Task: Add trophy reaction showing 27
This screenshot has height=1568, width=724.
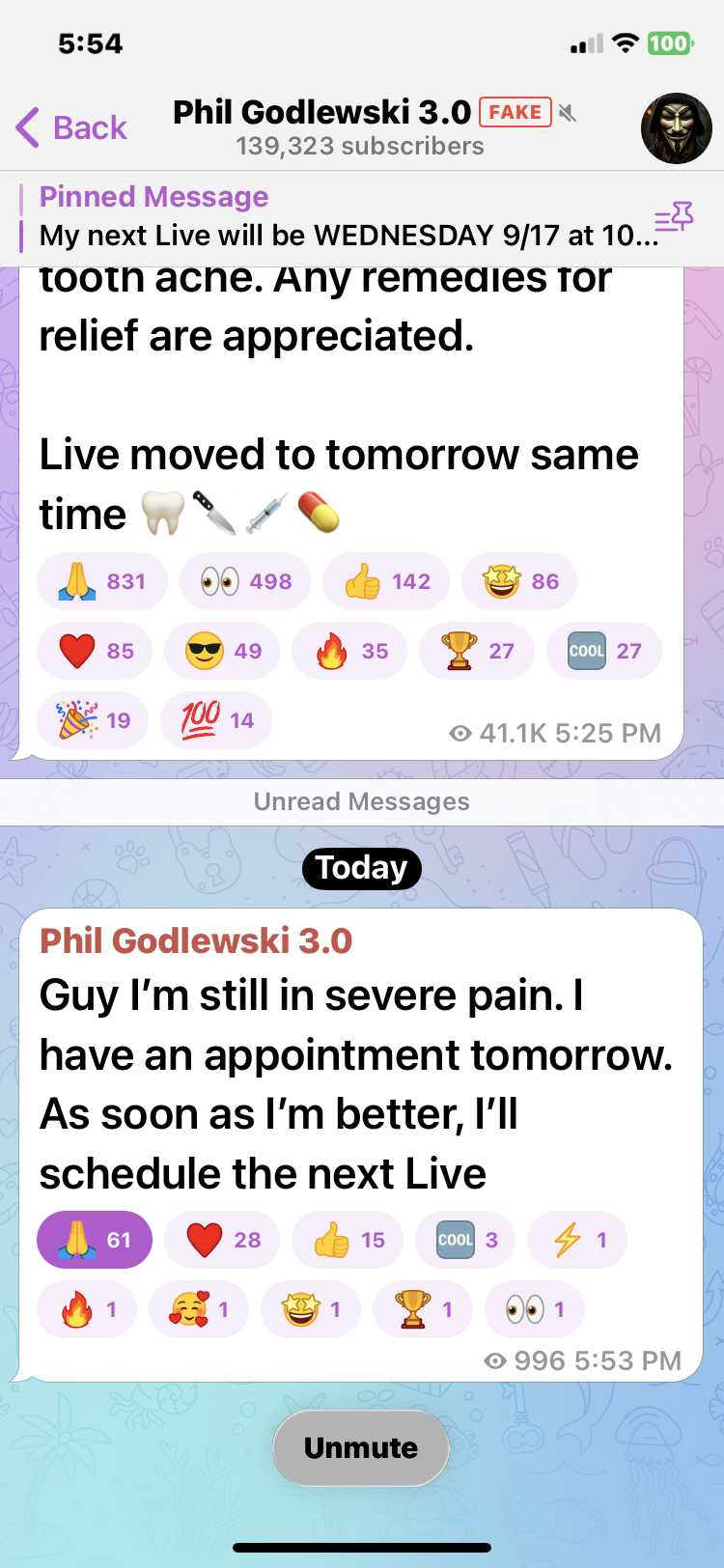Action: 476,651
